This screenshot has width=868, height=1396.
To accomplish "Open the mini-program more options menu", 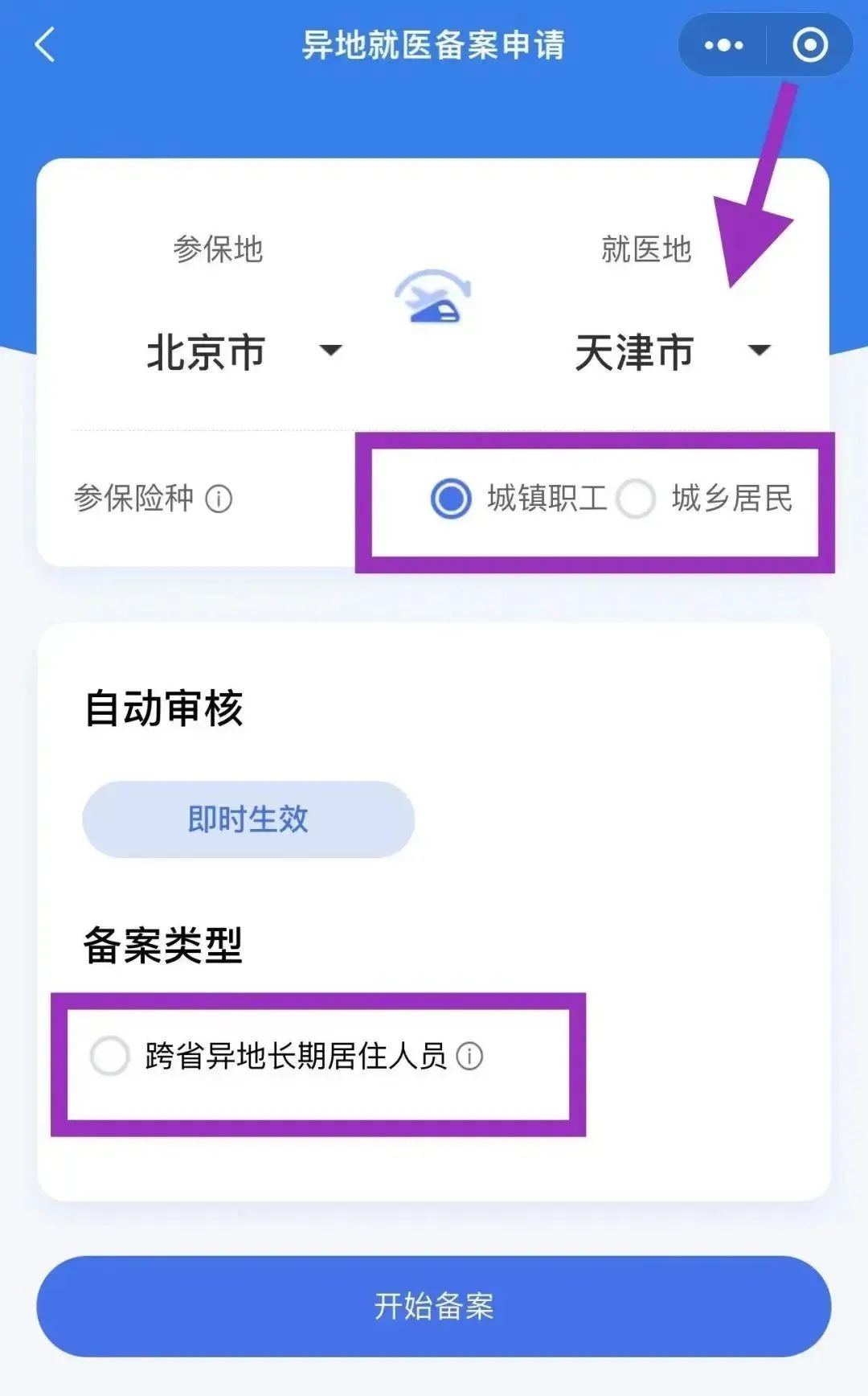I will 722,45.
